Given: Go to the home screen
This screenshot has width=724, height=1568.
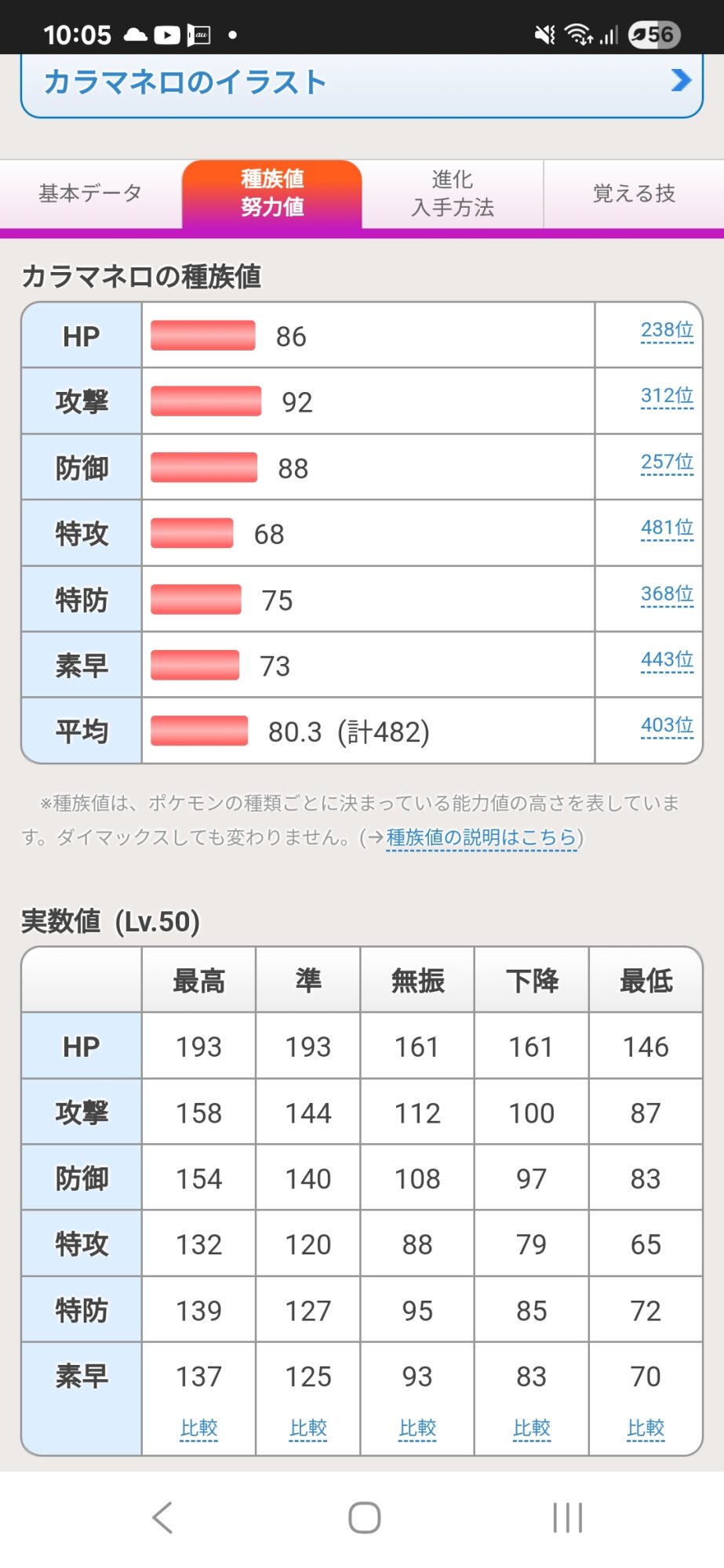Looking at the screenshot, I should [x=364, y=1518].
